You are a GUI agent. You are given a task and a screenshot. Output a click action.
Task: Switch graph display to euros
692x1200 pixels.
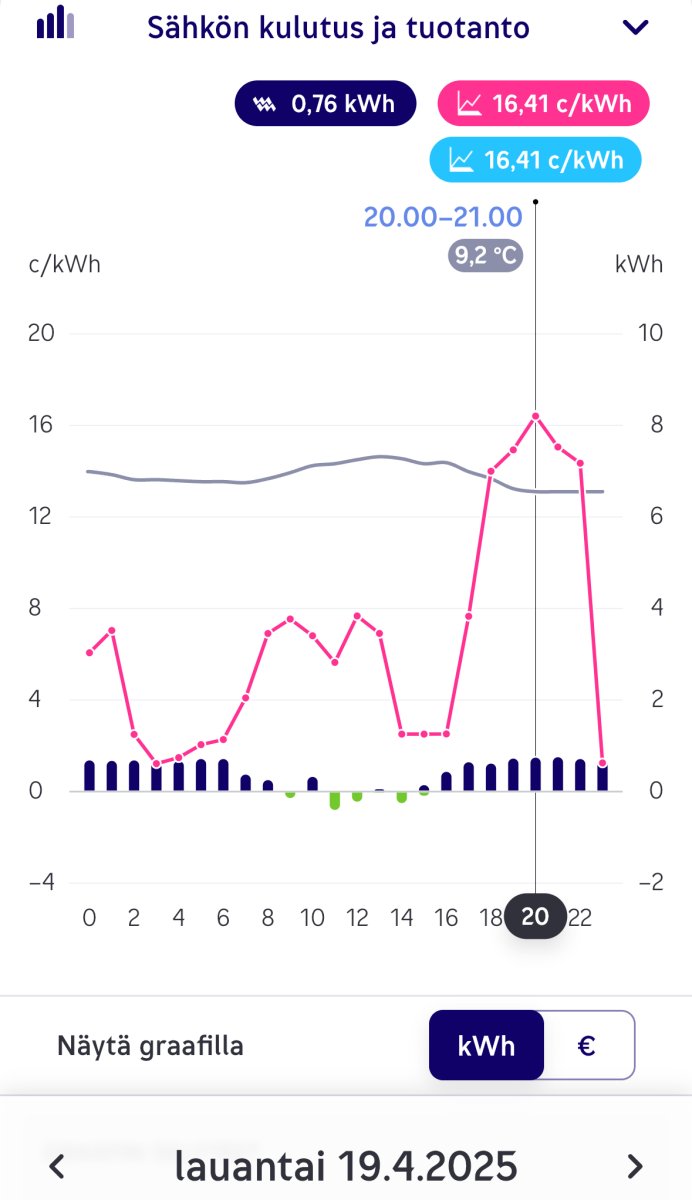pos(588,1045)
